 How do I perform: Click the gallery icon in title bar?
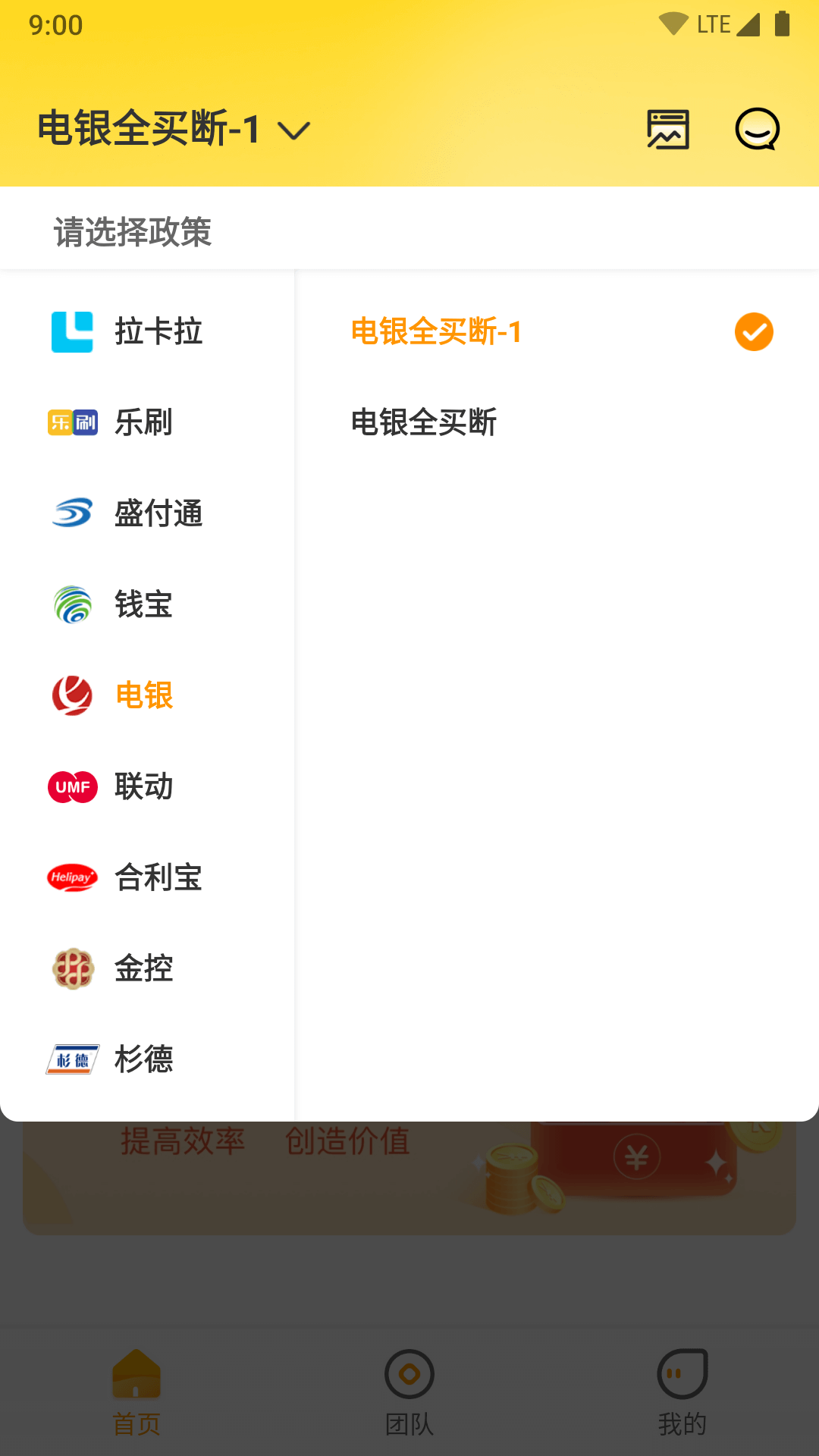pyautogui.click(x=668, y=129)
